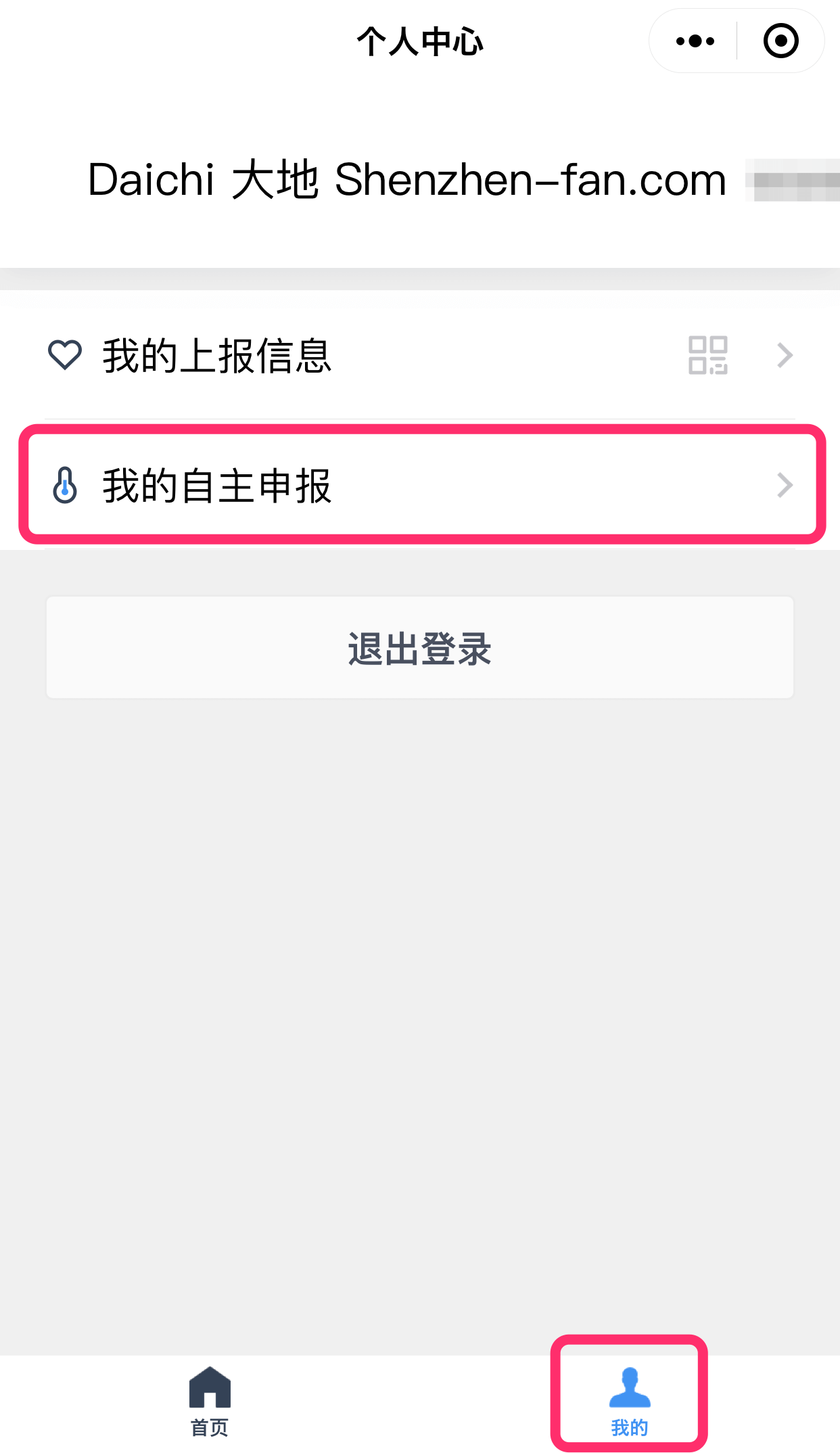Open the three-dot more menu

point(695,41)
